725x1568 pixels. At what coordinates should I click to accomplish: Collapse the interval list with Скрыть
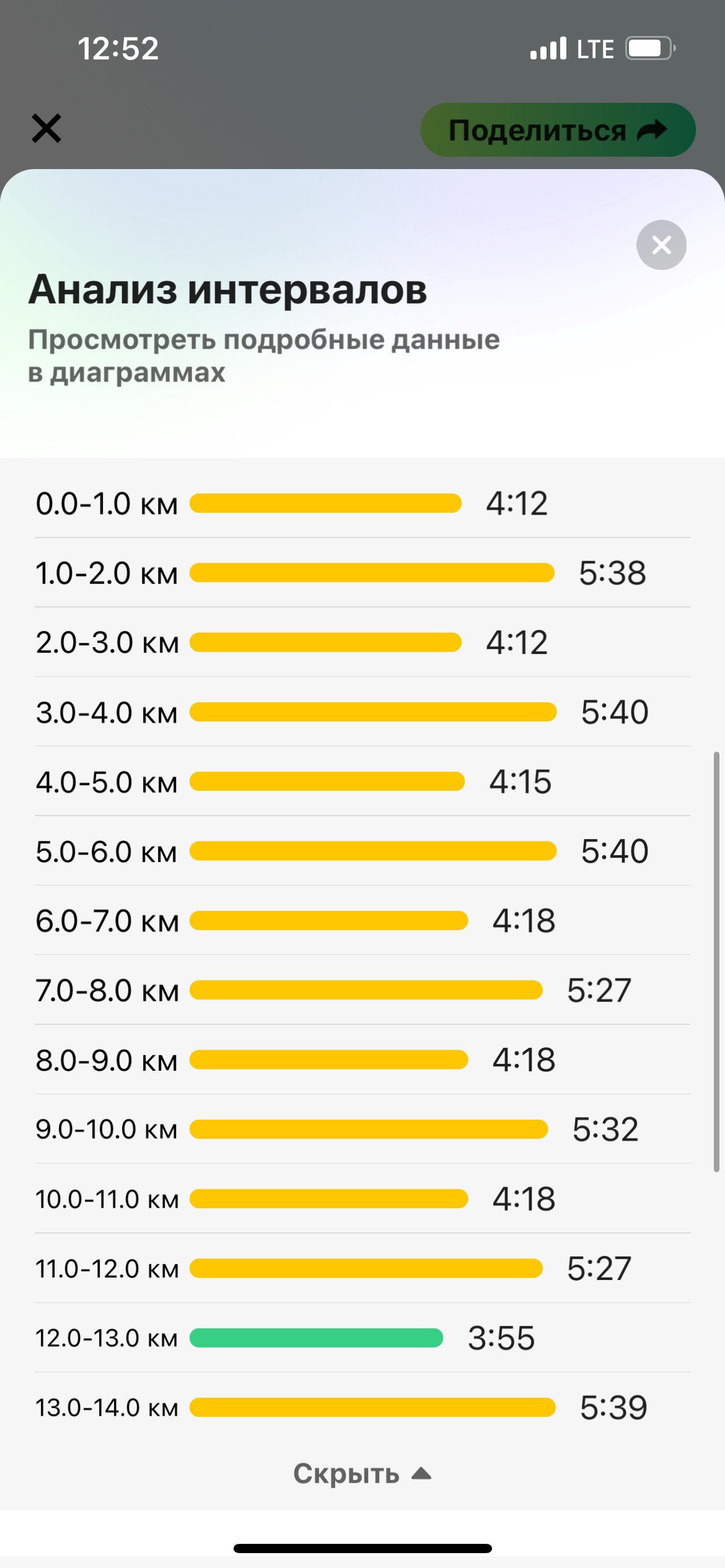362,1474
